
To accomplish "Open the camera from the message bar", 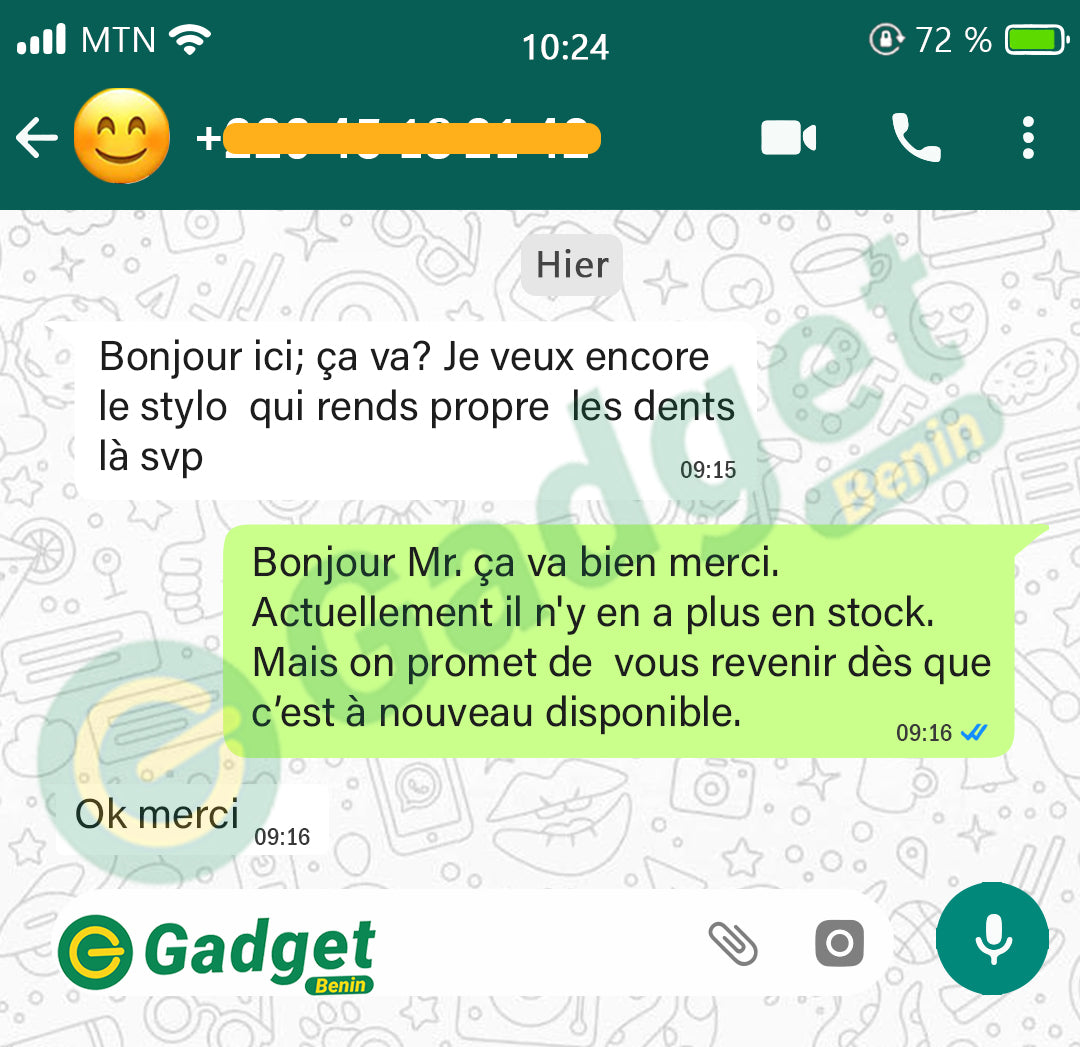I will [x=839, y=943].
